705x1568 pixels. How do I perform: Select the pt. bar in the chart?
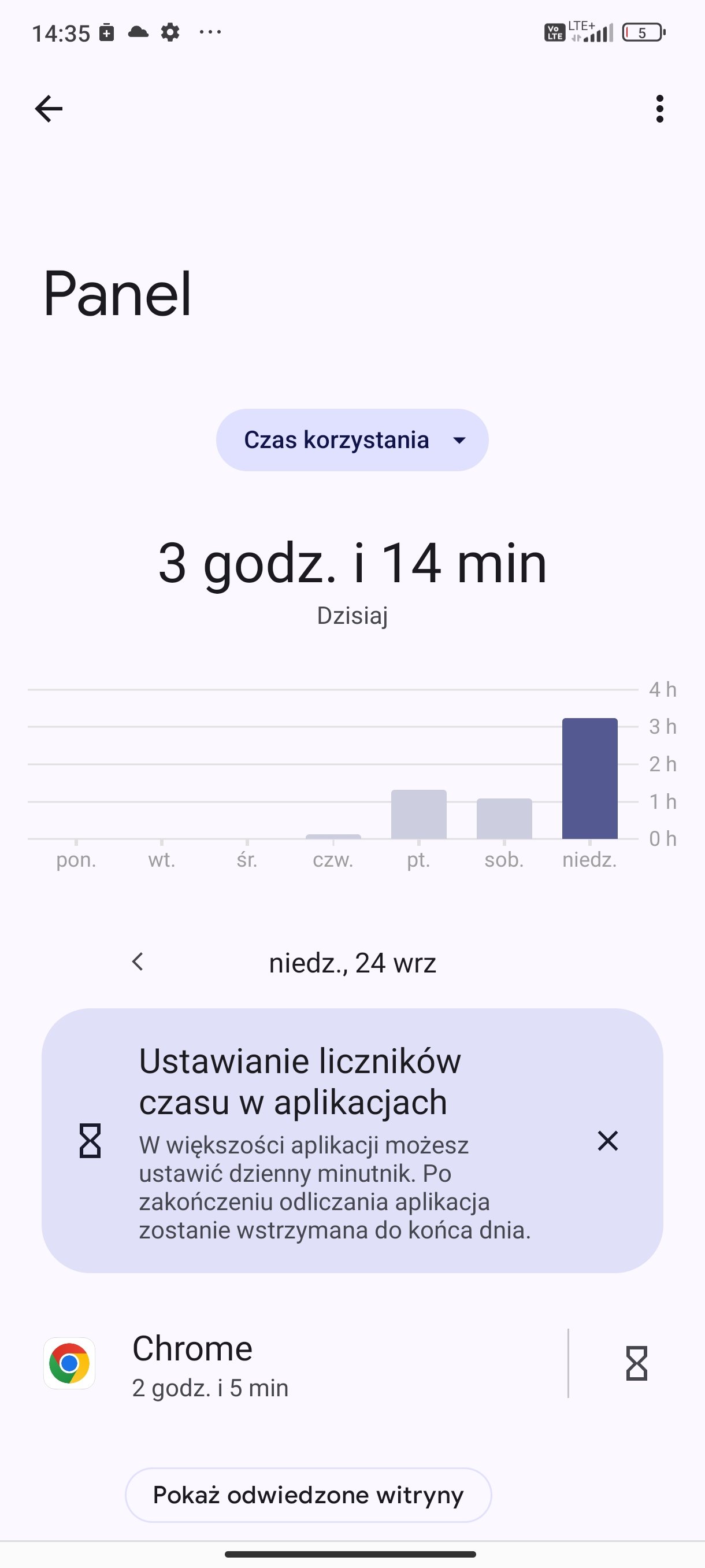pyautogui.click(x=418, y=814)
